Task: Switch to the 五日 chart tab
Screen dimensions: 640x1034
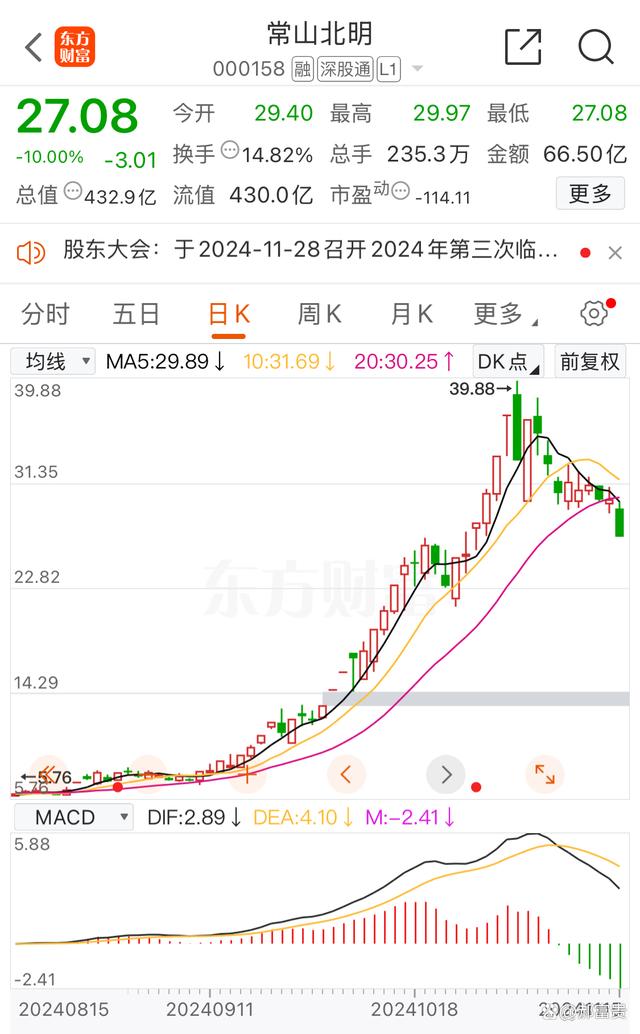Action: [x=136, y=314]
